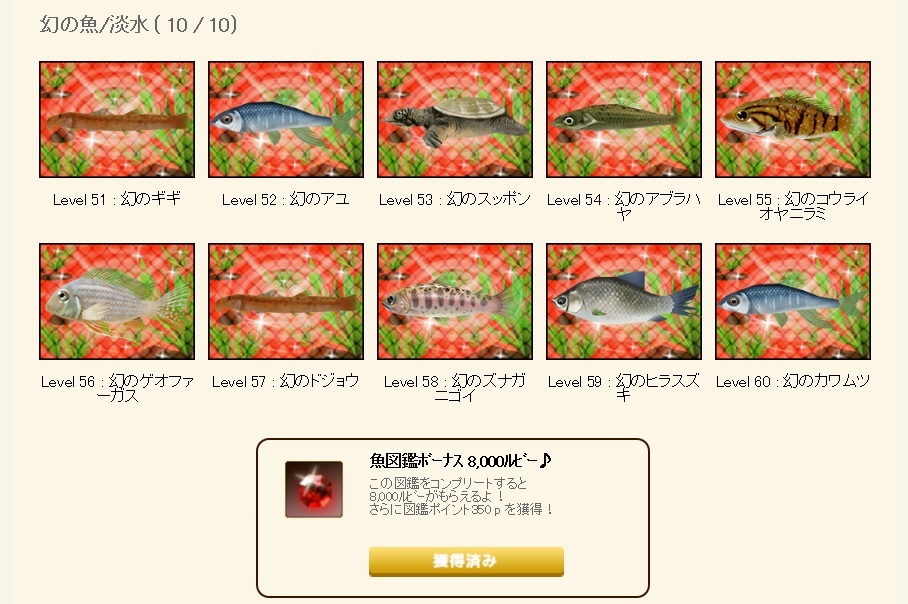Screen dimensions: 908x604
Task: View the Level 60 幻のカワムツ card
Action: coord(793,301)
